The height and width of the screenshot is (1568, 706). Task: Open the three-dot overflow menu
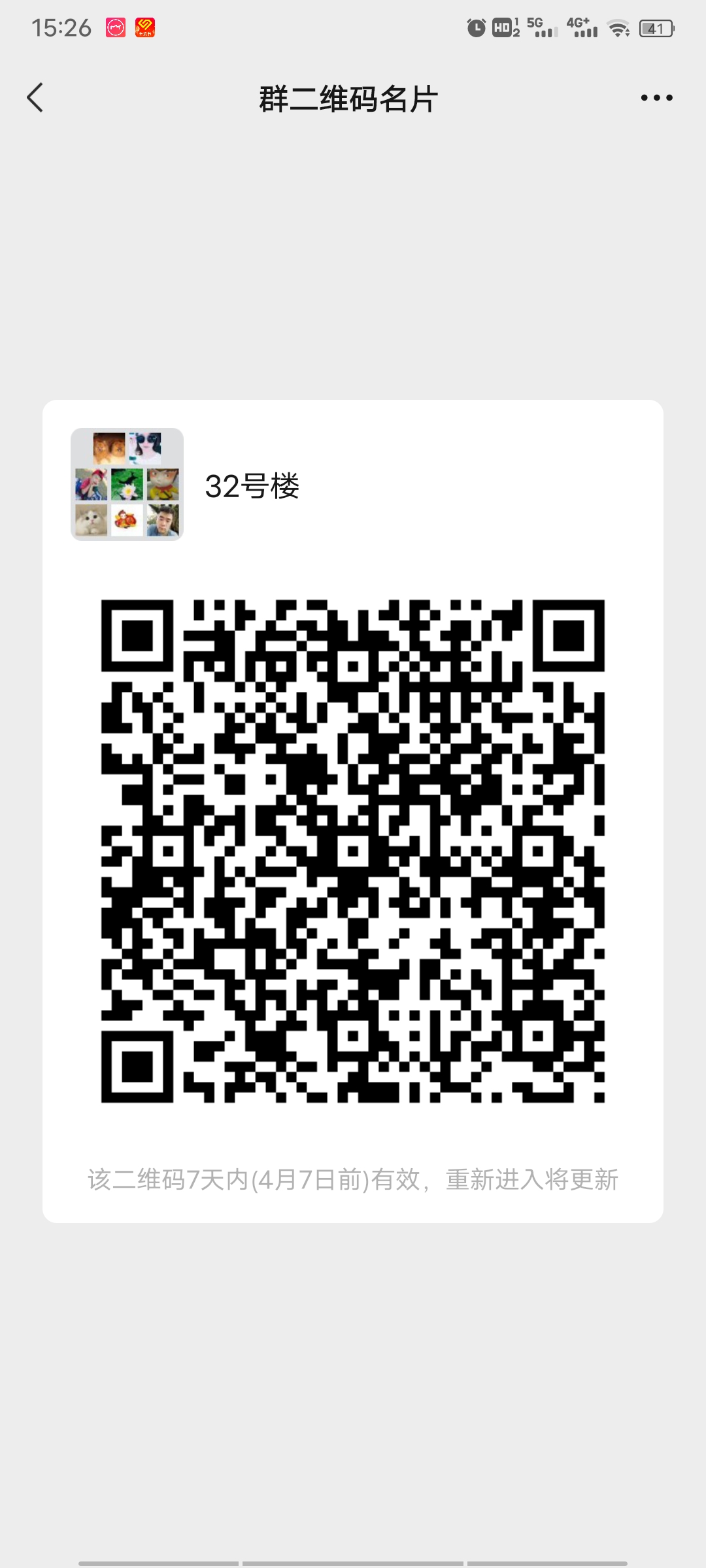[x=656, y=98]
